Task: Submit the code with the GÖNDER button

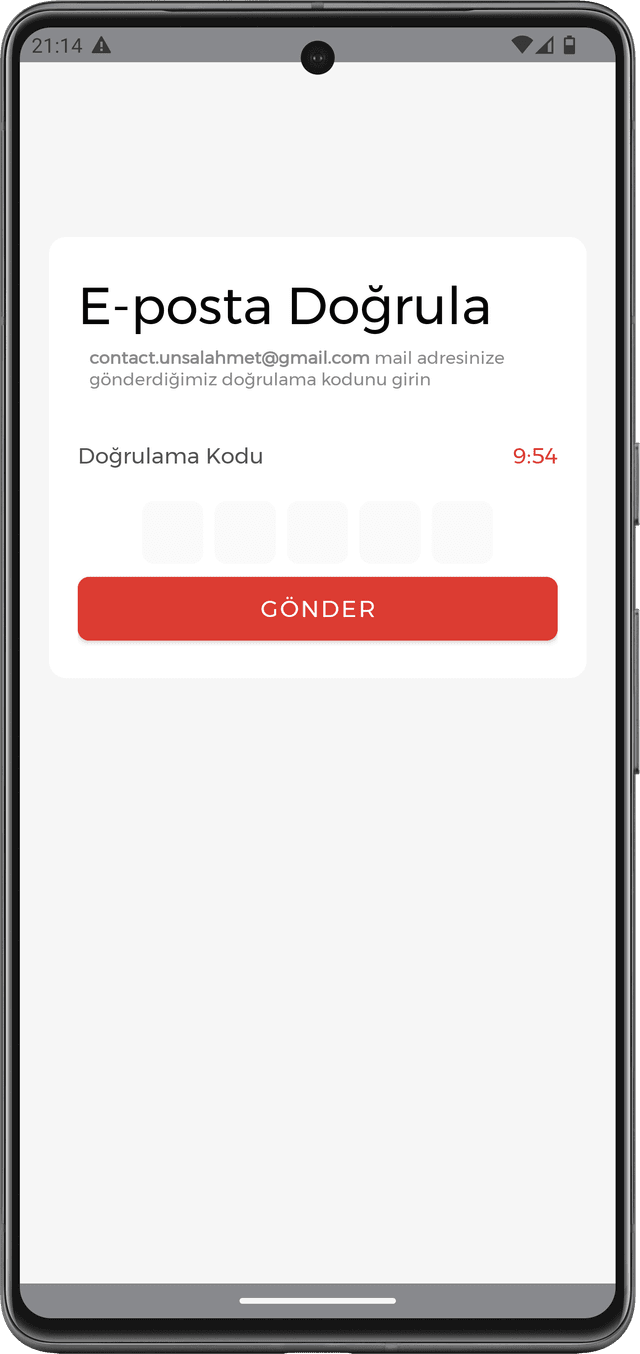Action: [x=317, y=609]
